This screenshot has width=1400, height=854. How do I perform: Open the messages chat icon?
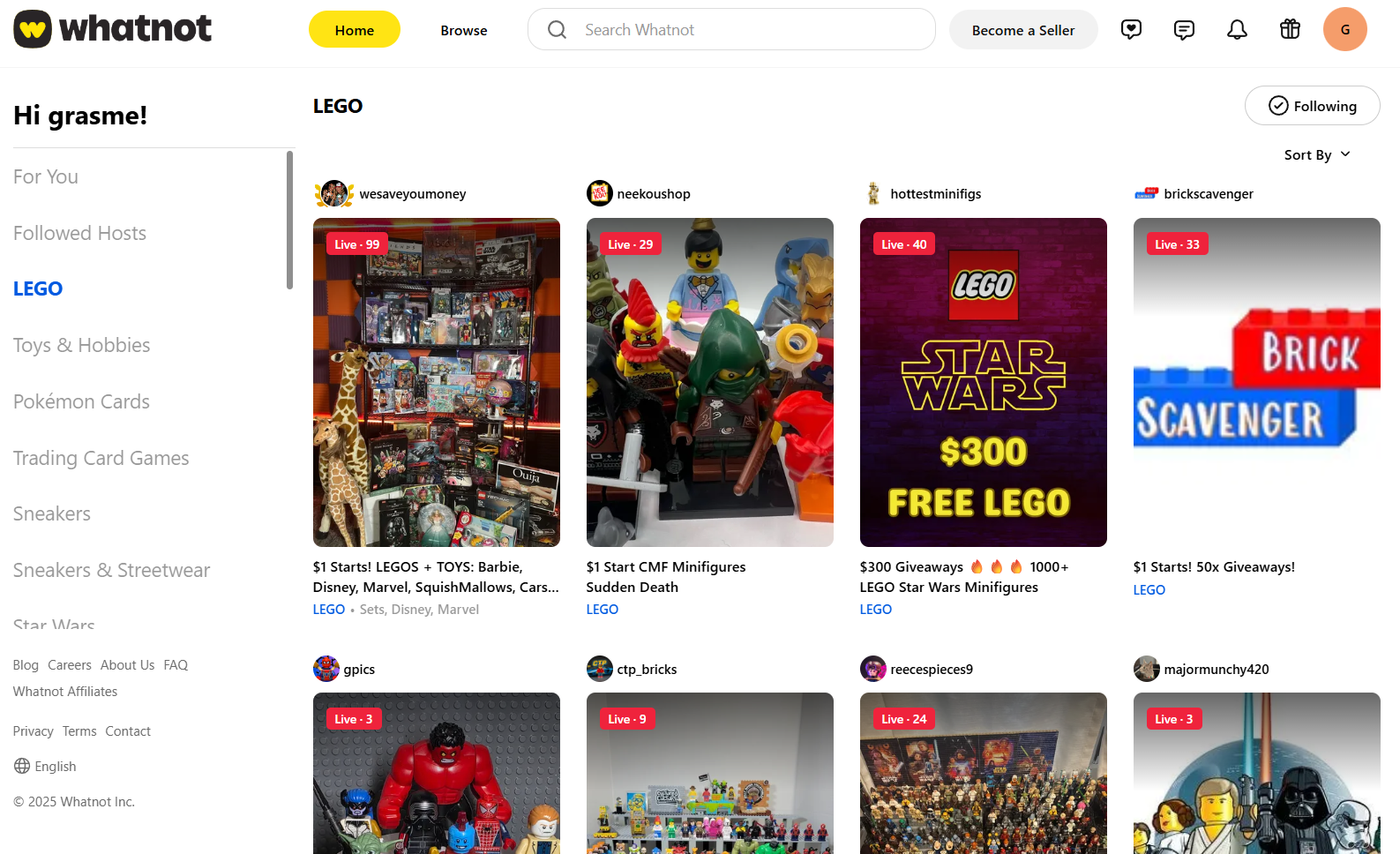(x=1184, y=30)
